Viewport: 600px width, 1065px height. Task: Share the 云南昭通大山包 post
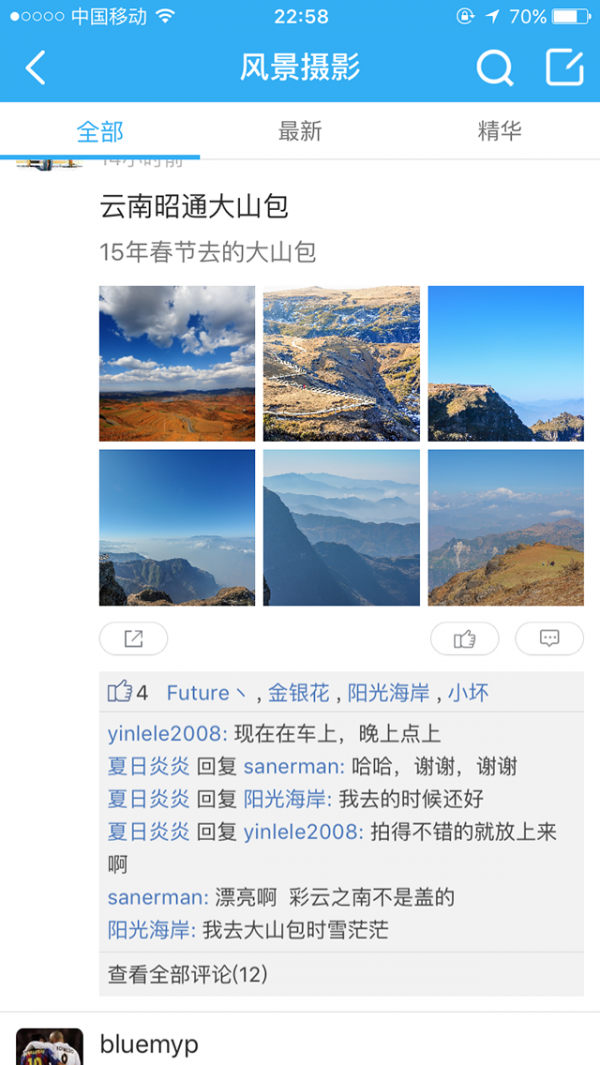(x=133, y=639)
